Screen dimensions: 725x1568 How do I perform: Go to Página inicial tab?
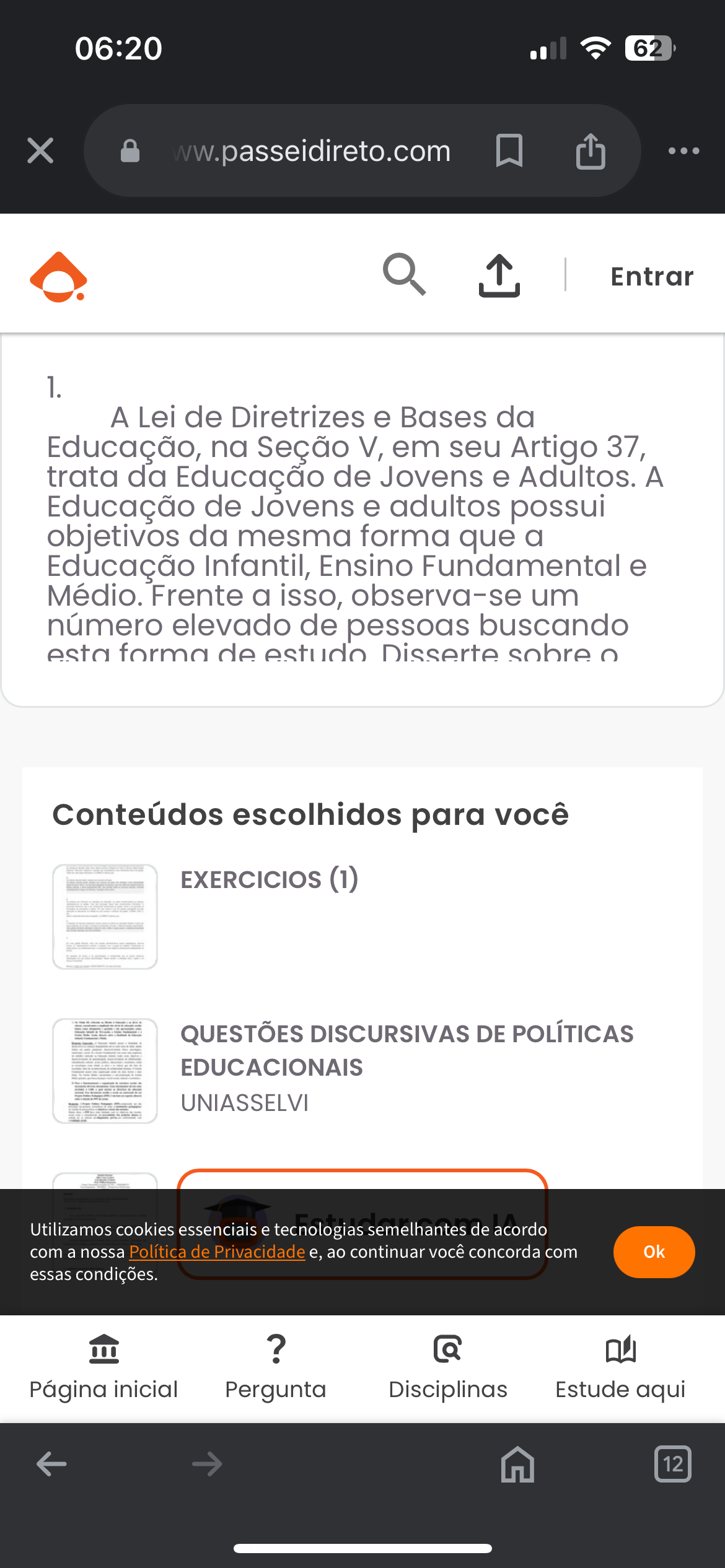(103, 1367)
